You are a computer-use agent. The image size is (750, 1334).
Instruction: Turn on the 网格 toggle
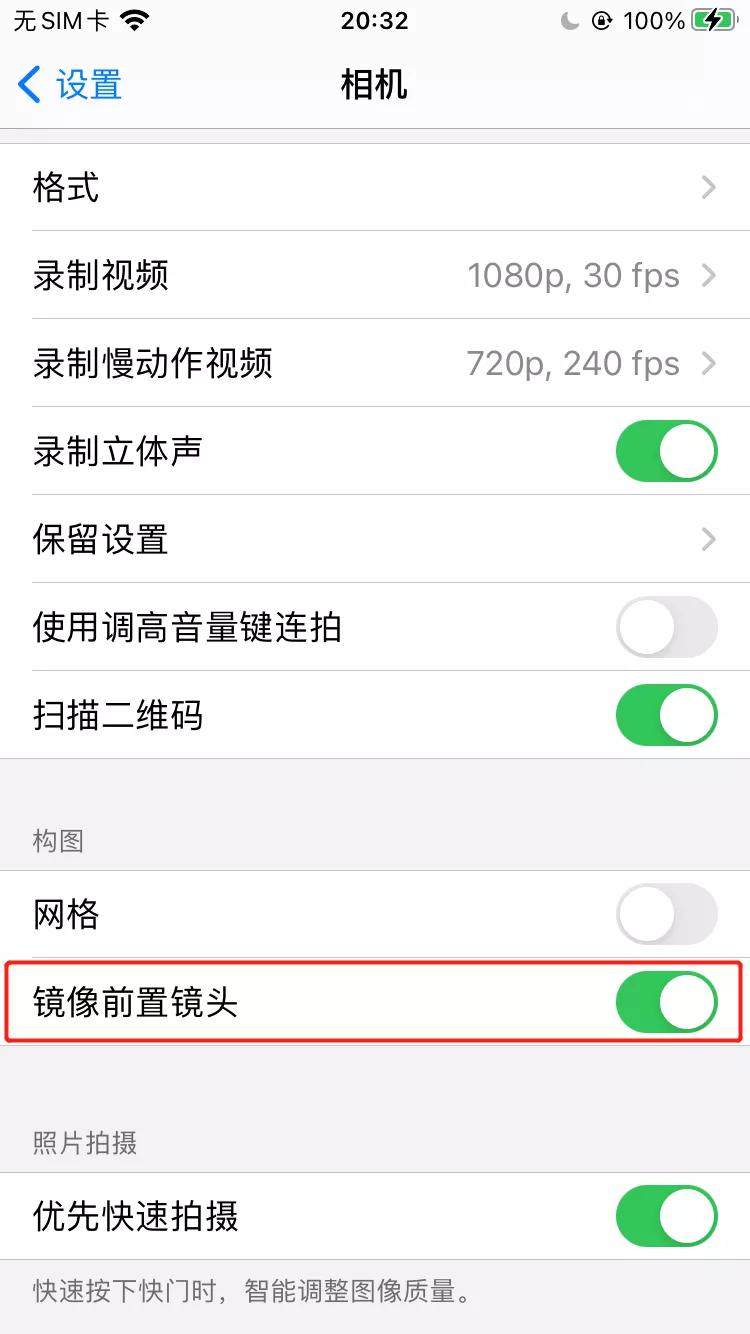[x=666, y=914]
